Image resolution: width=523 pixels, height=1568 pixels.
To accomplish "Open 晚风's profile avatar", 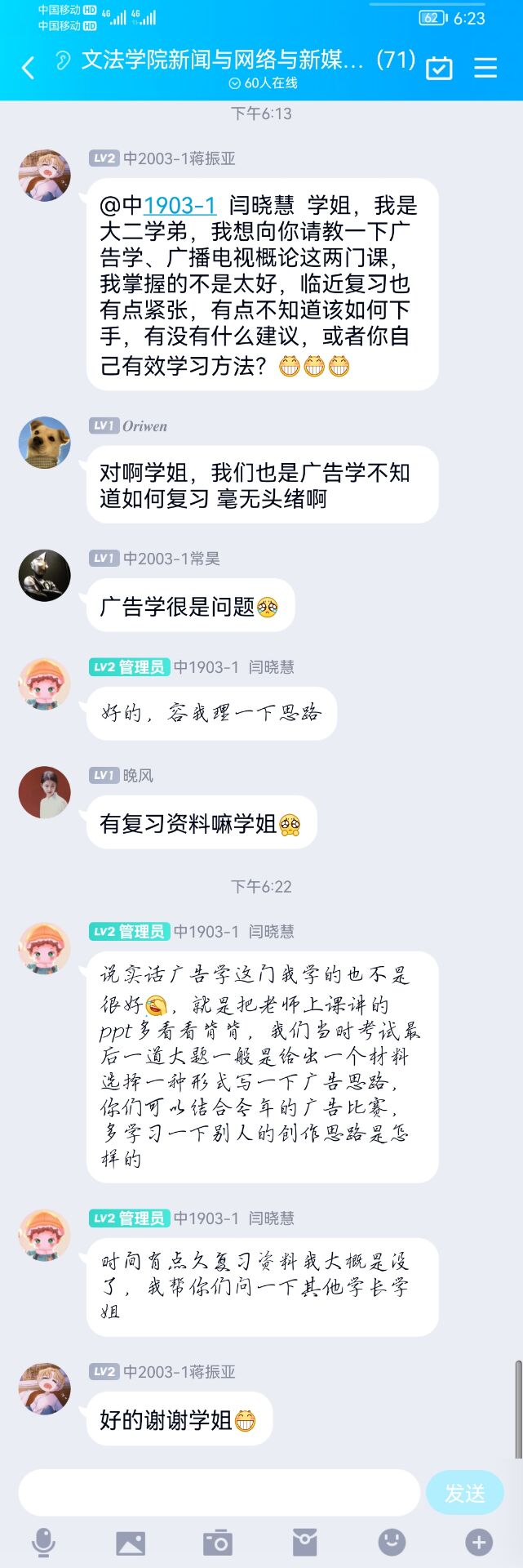I will tap(44, 792).
